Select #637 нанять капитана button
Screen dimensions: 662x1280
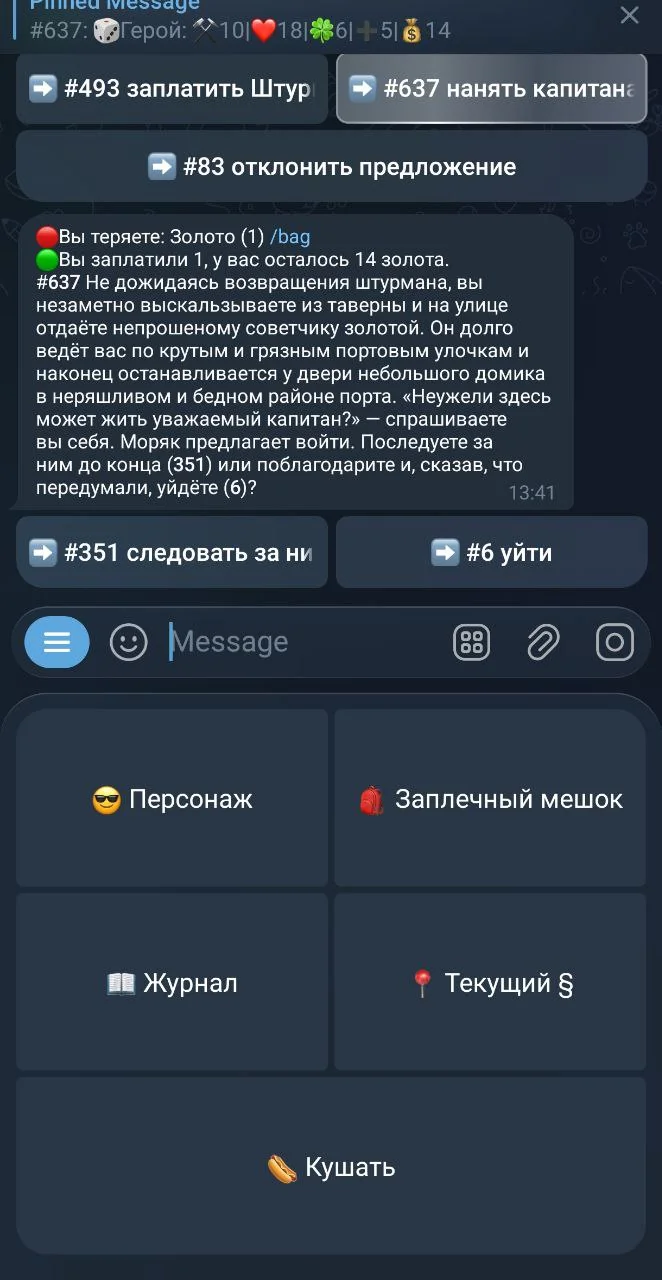(492, 88)
